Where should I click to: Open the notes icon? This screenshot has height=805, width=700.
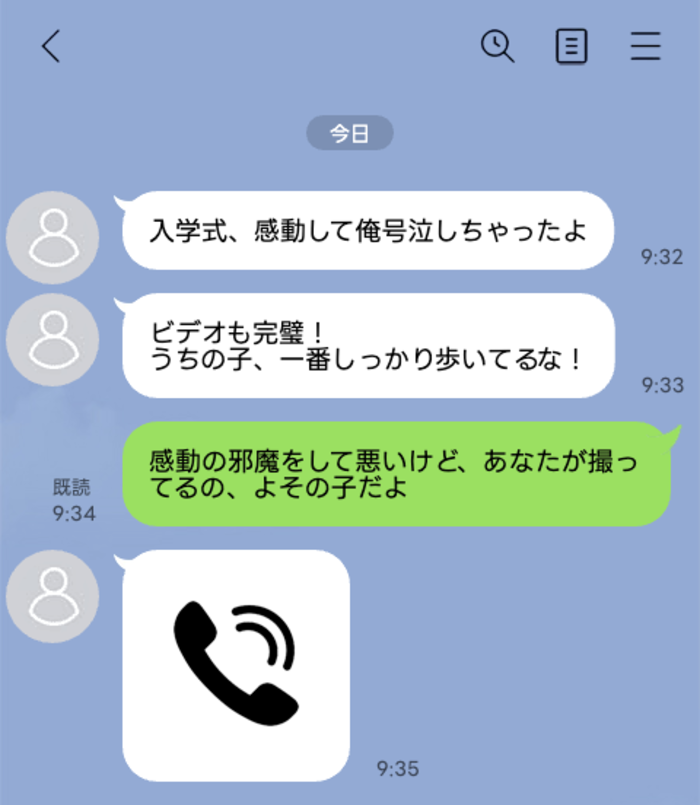point(571,46)
